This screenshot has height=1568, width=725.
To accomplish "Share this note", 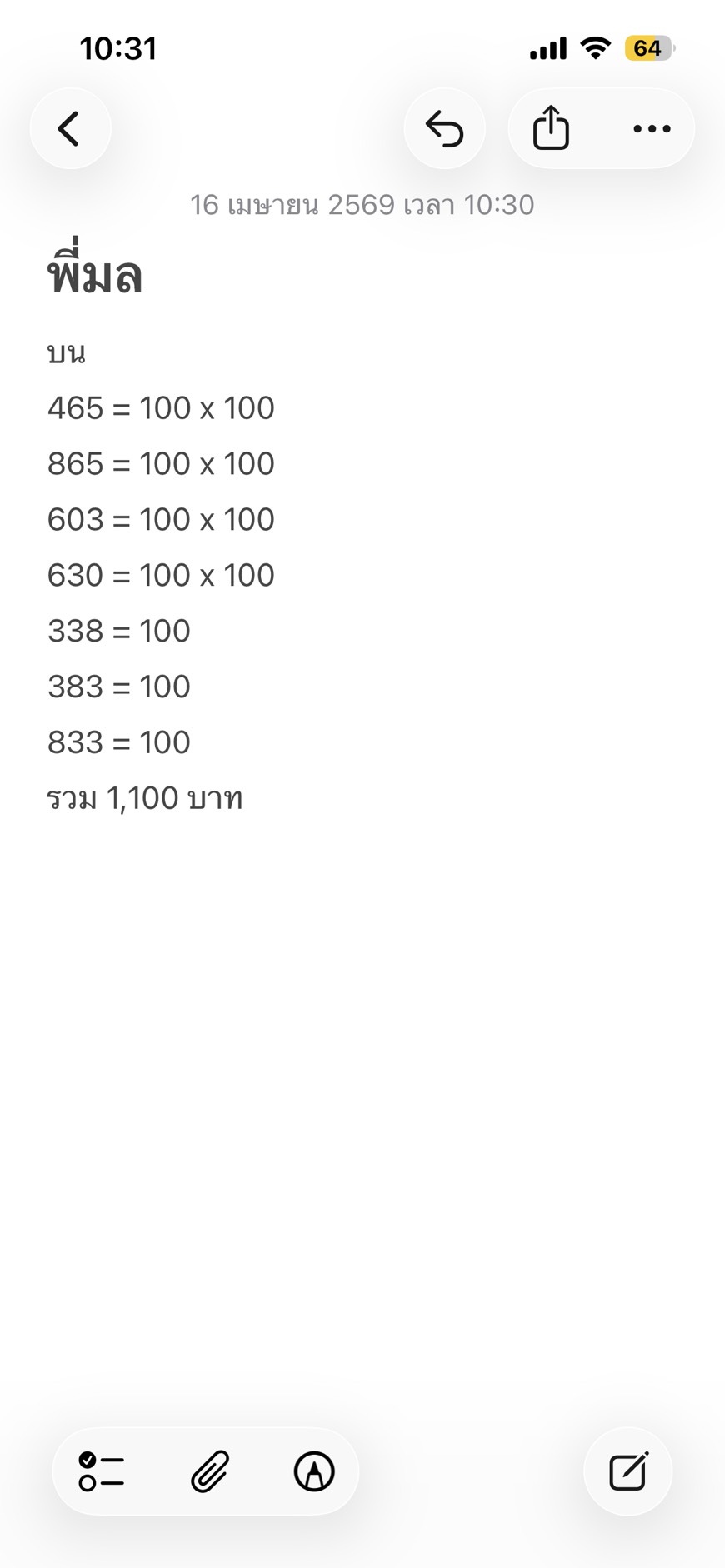I will pos(551,128).
